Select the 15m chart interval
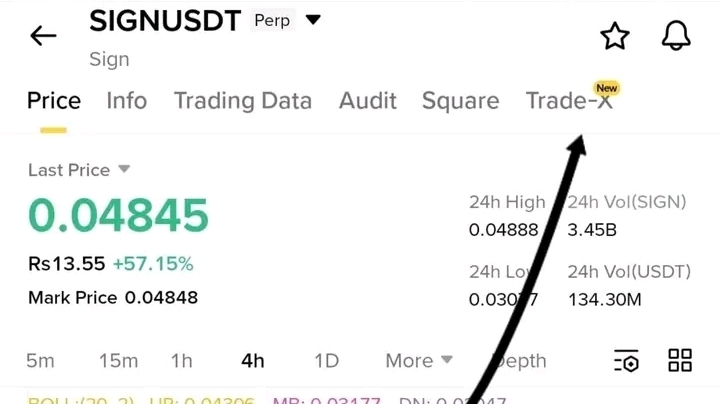This screenshot has height=404, width=720. [x=118, y=361]
